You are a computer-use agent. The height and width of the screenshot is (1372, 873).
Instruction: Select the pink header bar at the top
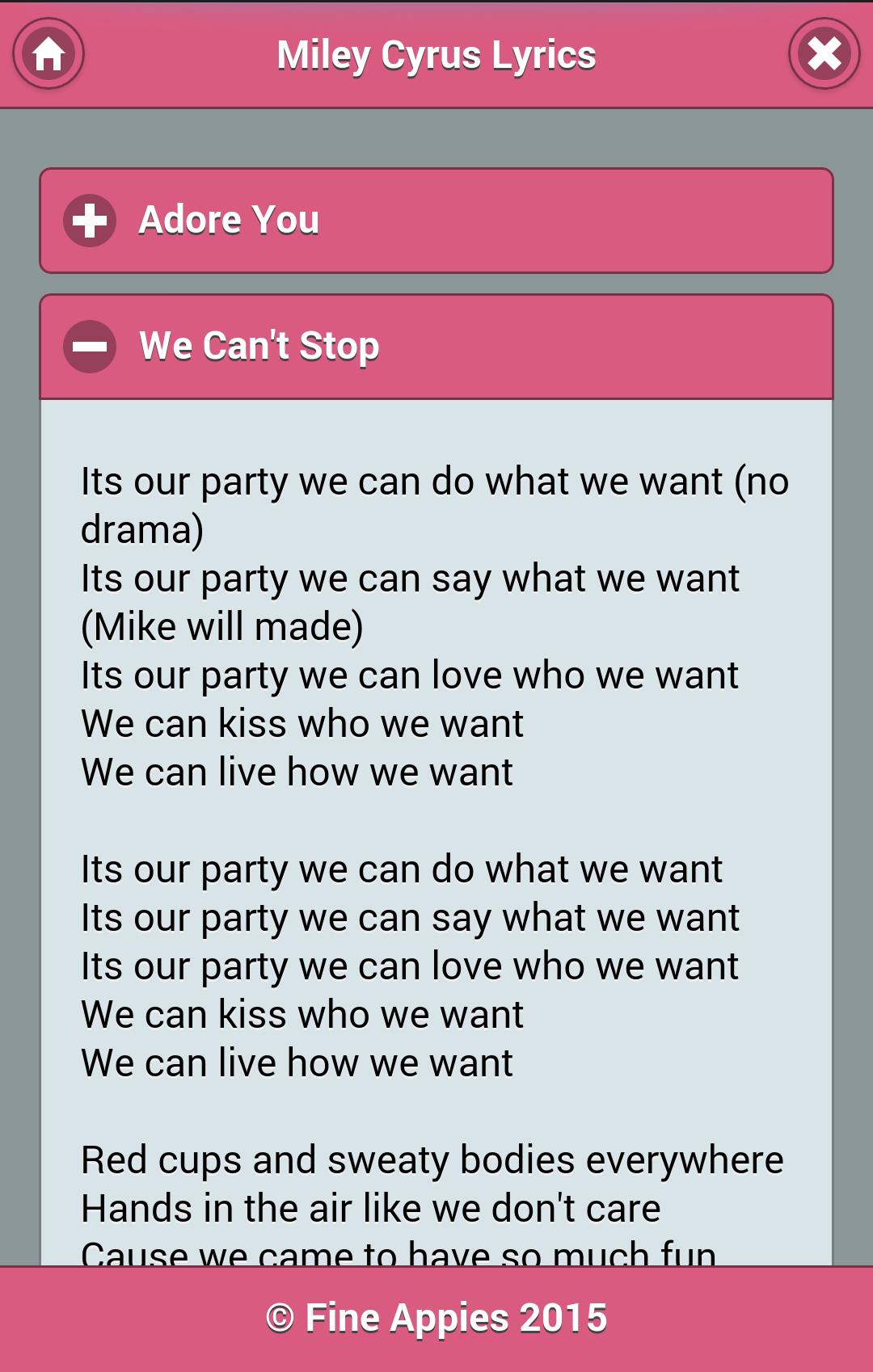point(436,54)
